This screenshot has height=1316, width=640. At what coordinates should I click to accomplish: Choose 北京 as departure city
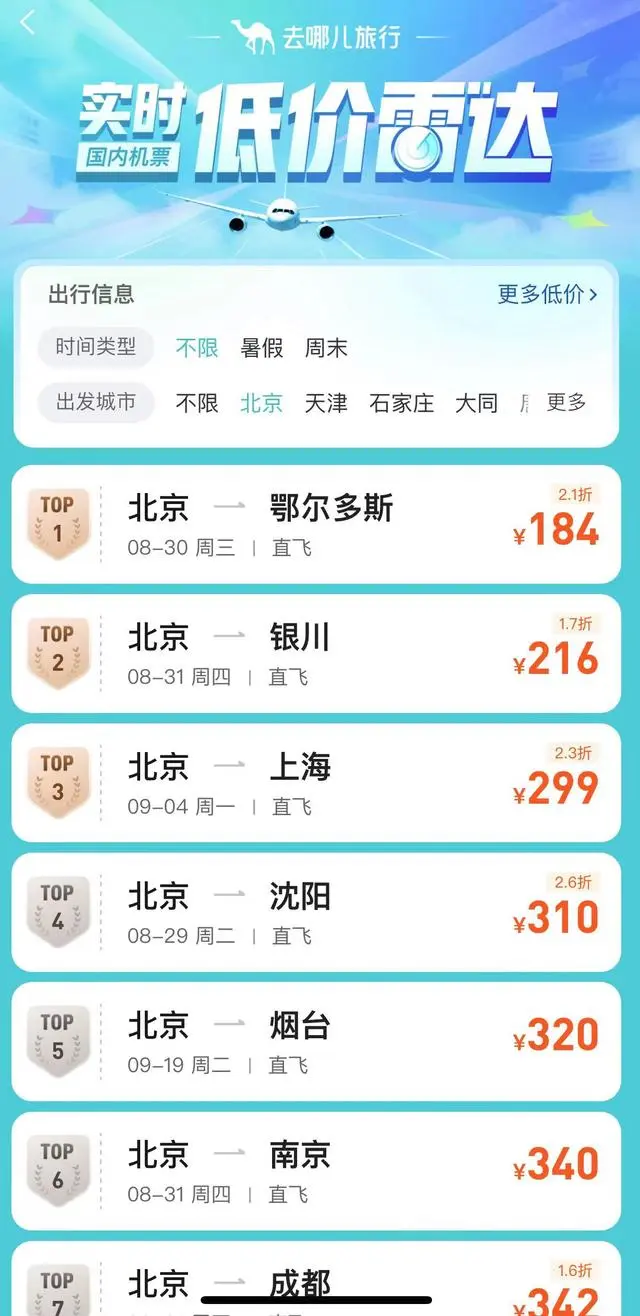point(261,403)
